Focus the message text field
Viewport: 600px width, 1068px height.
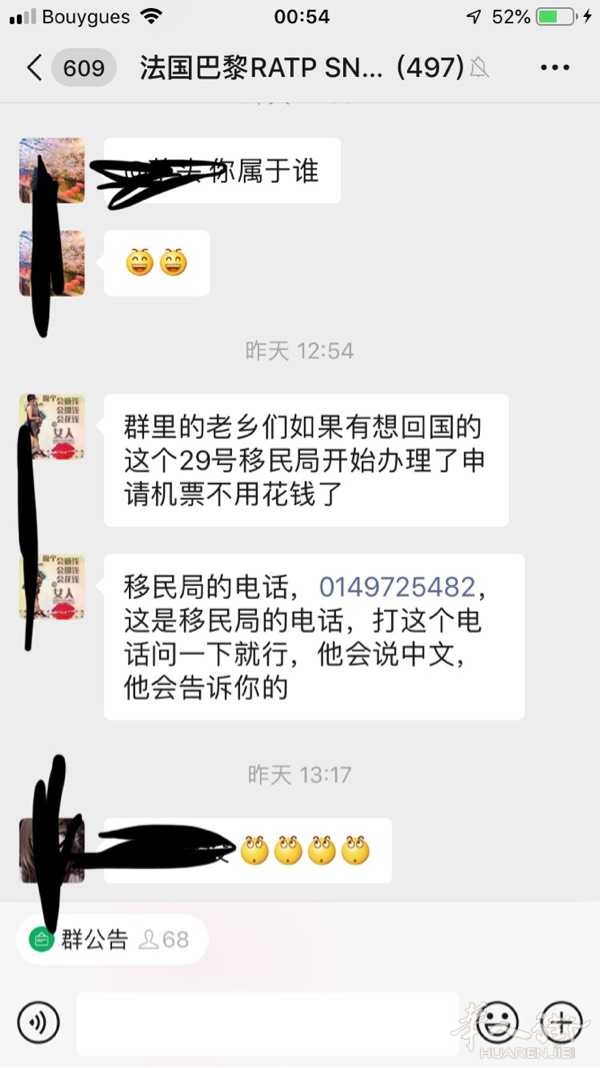268,1023
